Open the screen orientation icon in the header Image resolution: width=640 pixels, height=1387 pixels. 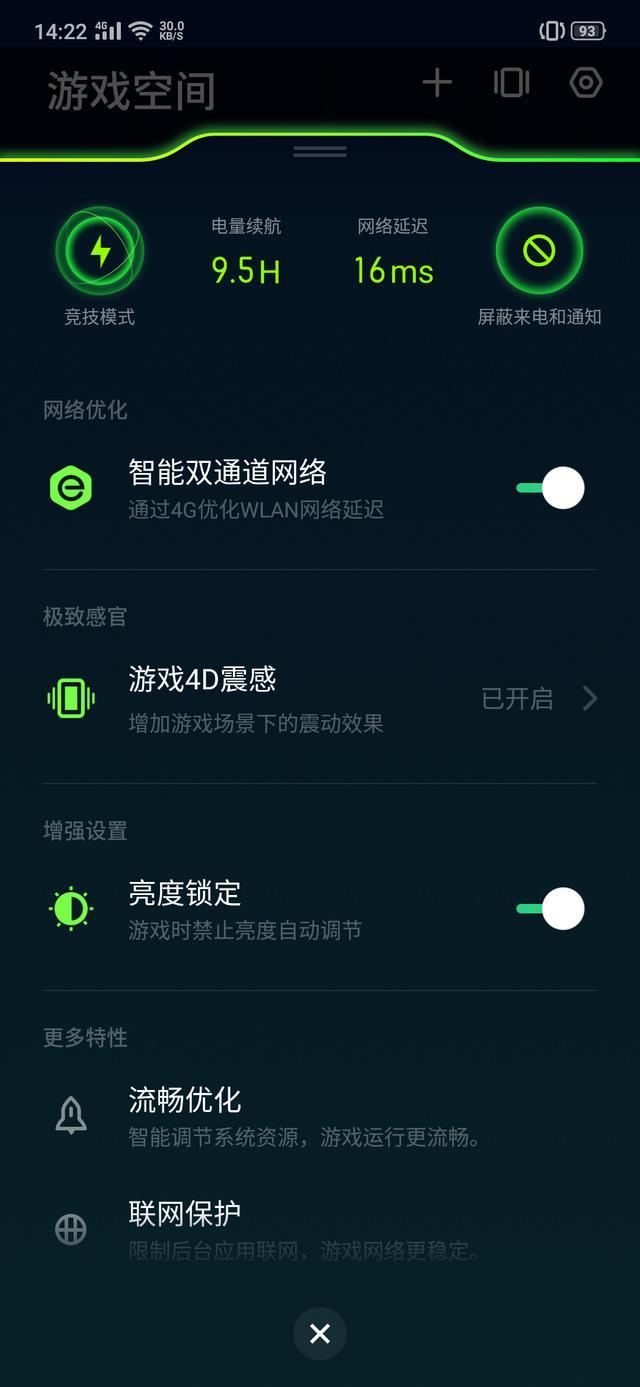[511, 83]
